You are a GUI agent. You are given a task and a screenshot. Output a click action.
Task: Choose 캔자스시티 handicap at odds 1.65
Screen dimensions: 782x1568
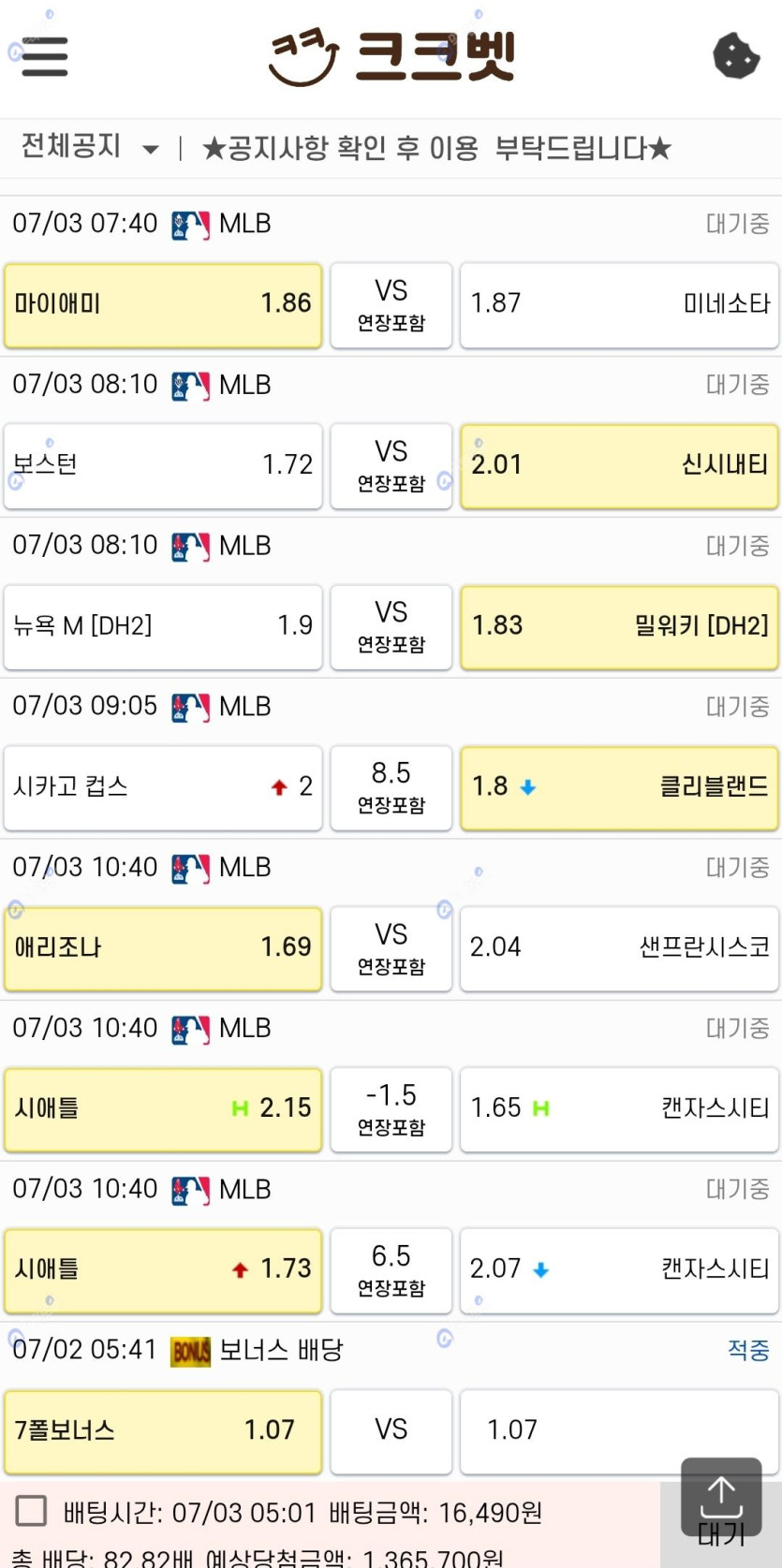click(619, 1110)
